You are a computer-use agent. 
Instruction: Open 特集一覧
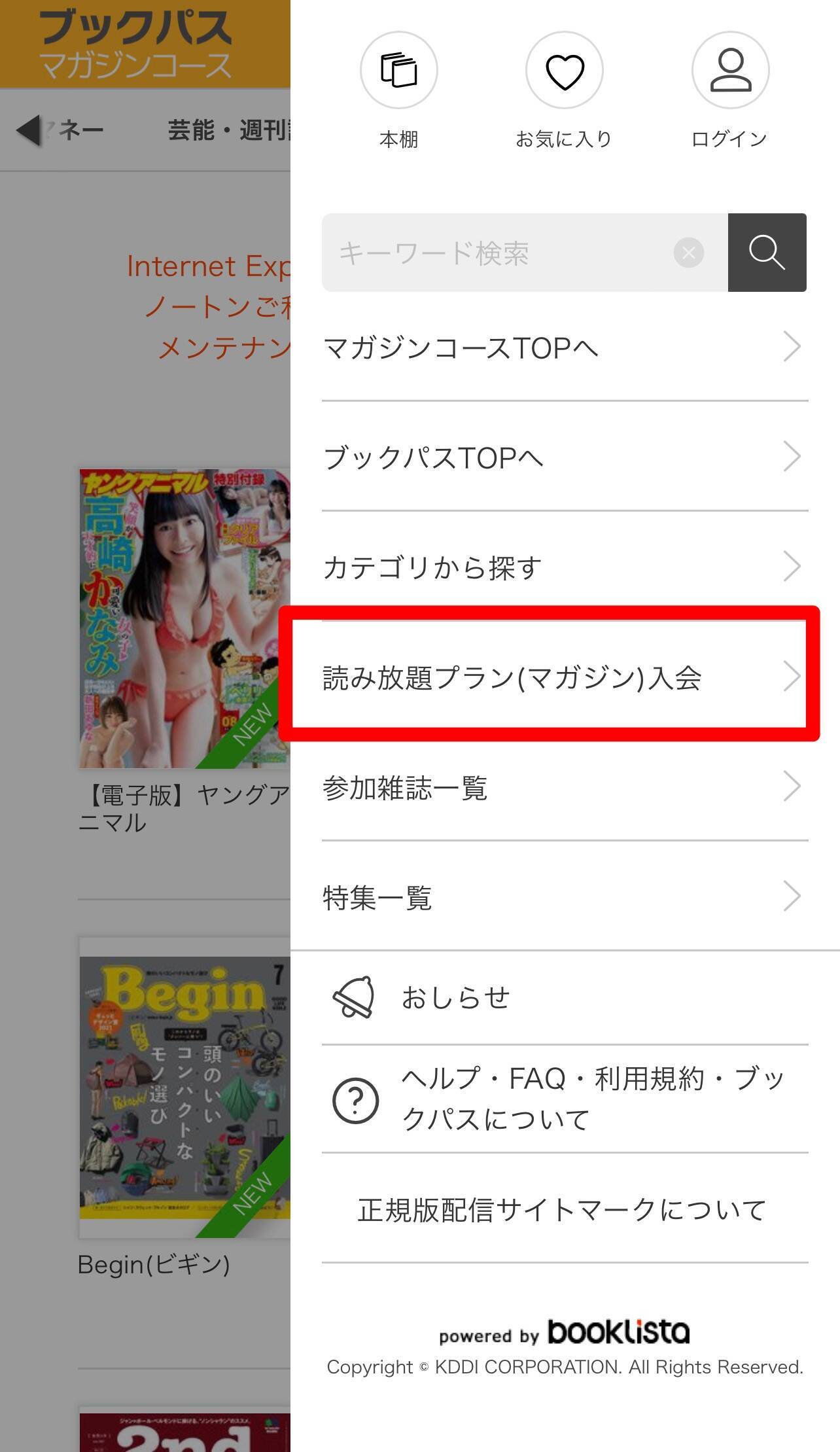pos(564,896)
